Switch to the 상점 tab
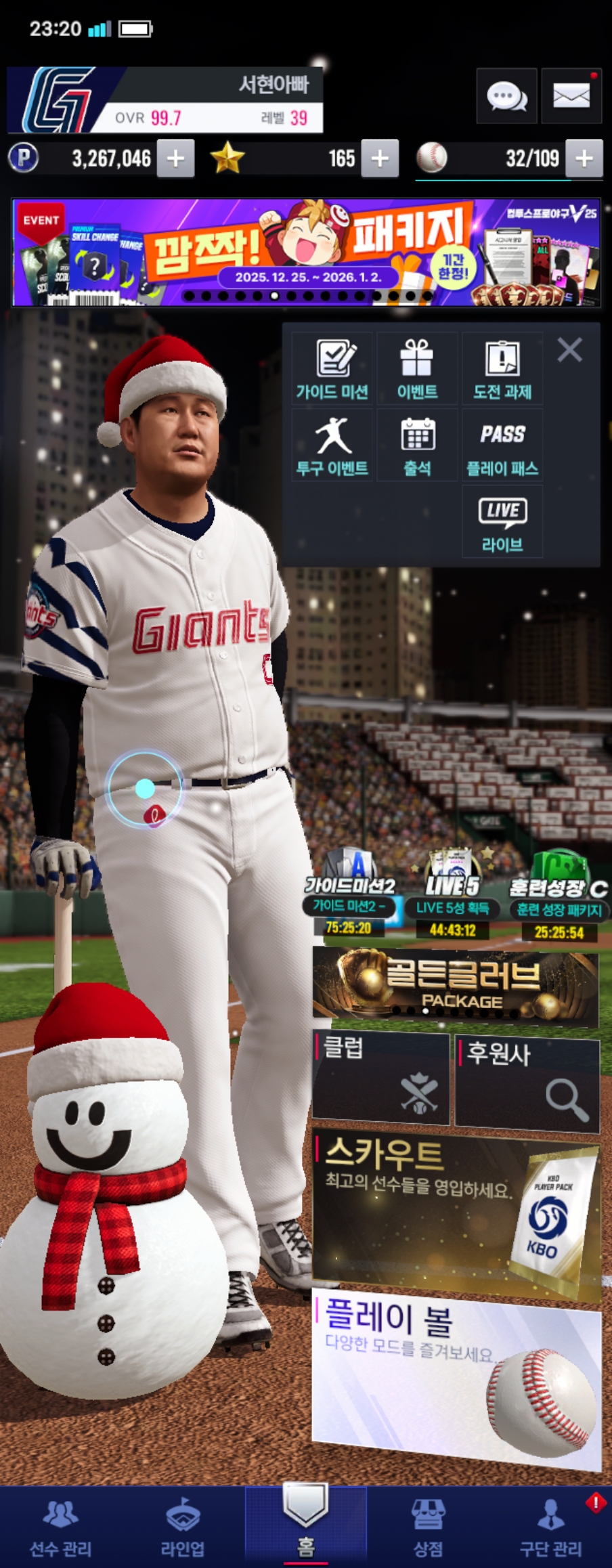 (429, 1527)
